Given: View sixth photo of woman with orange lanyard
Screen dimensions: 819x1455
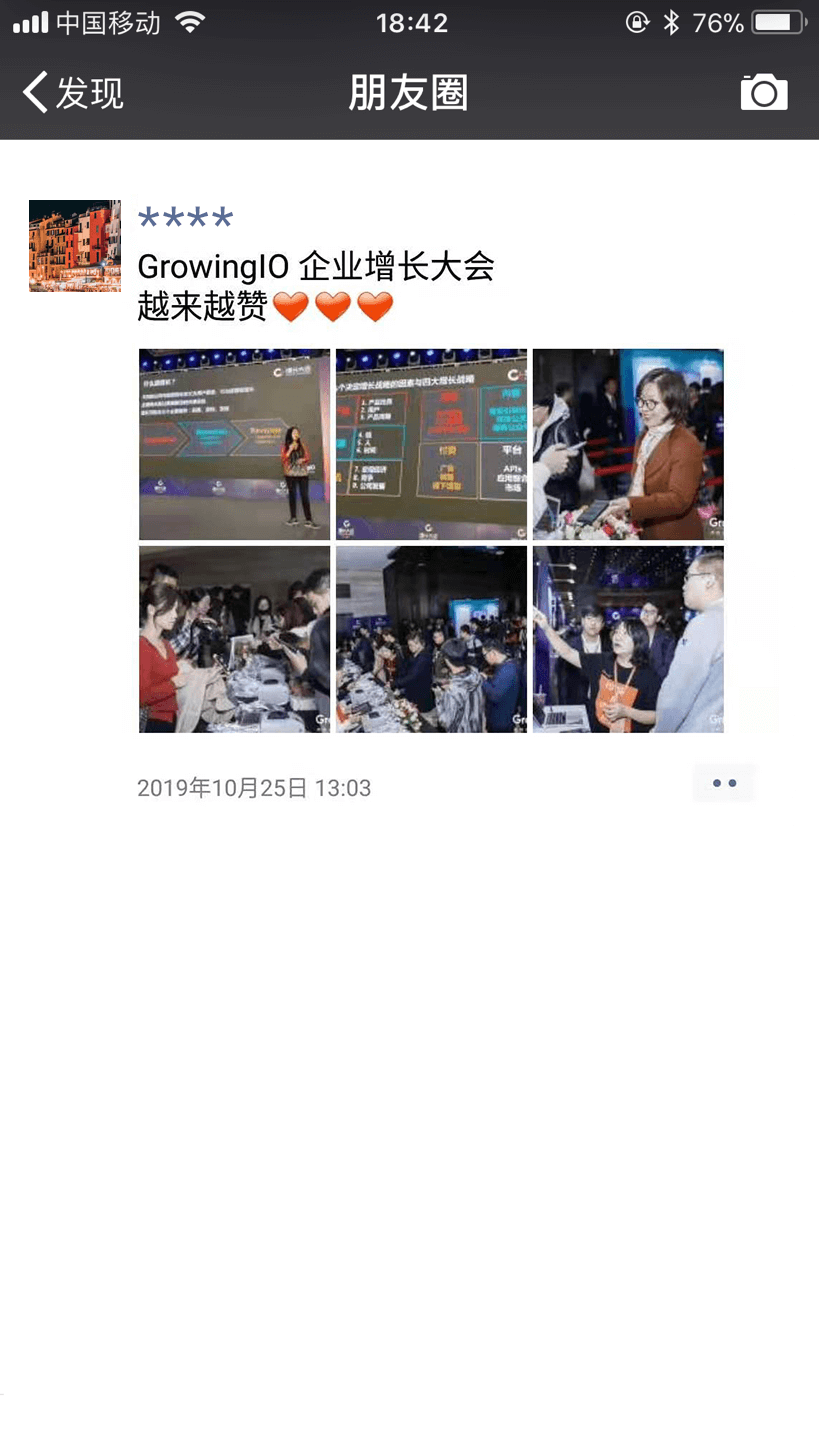Looking at the screenshot, I should click(x=628, y=639).
